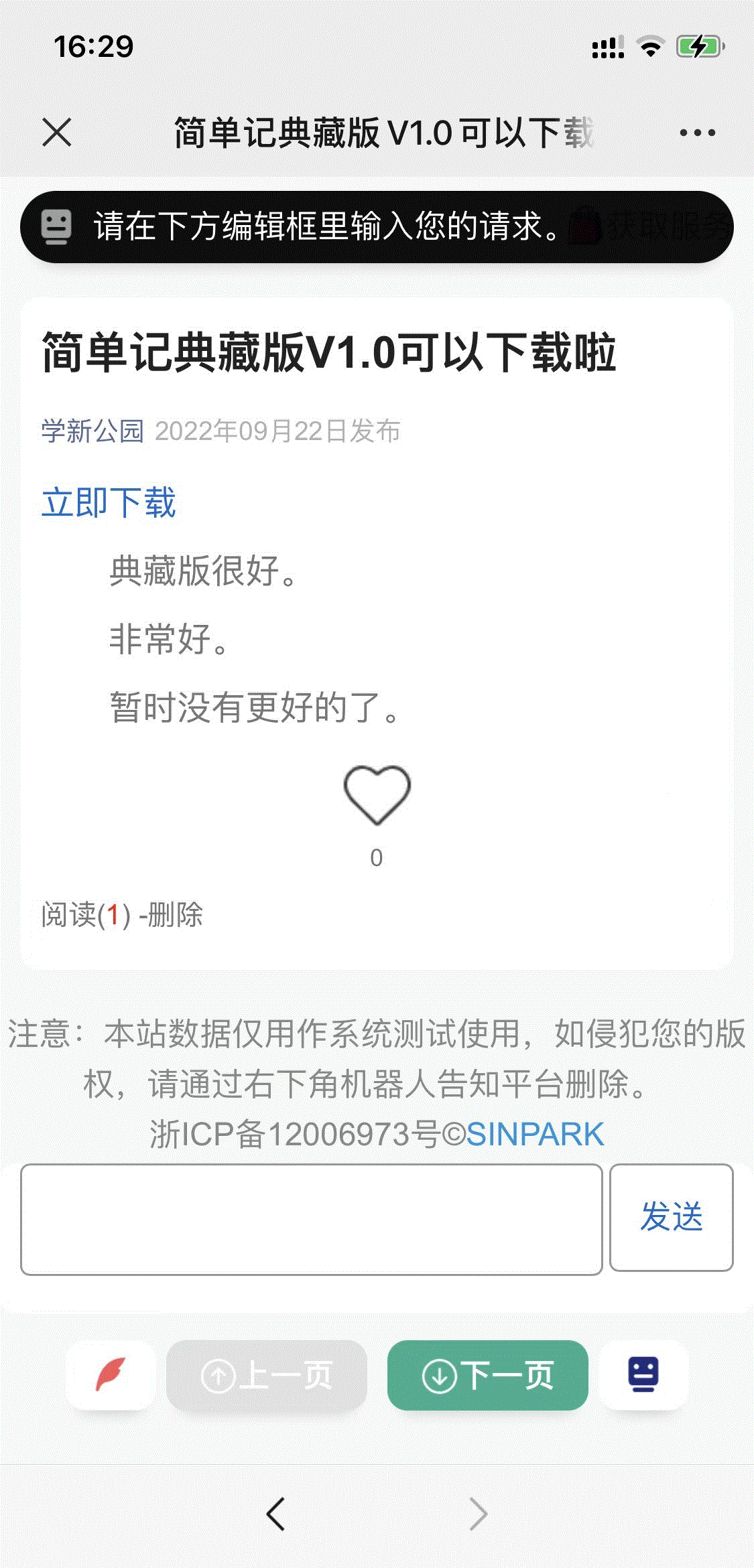This screenshot has height=1568, width=754.
Task: Open the blue robot assistant icon
Action: click(643, 1374)
